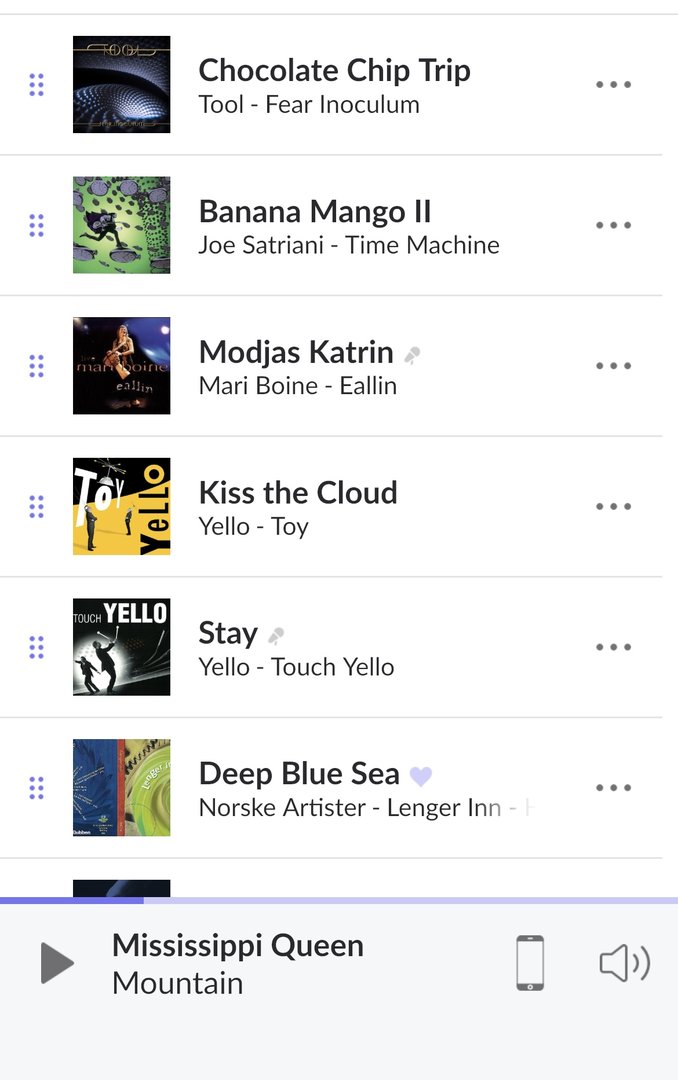Screen dimensions: 678x1080
Task: Tap the Tool Fear Inoculum album cover
Action: click(121, 85)
